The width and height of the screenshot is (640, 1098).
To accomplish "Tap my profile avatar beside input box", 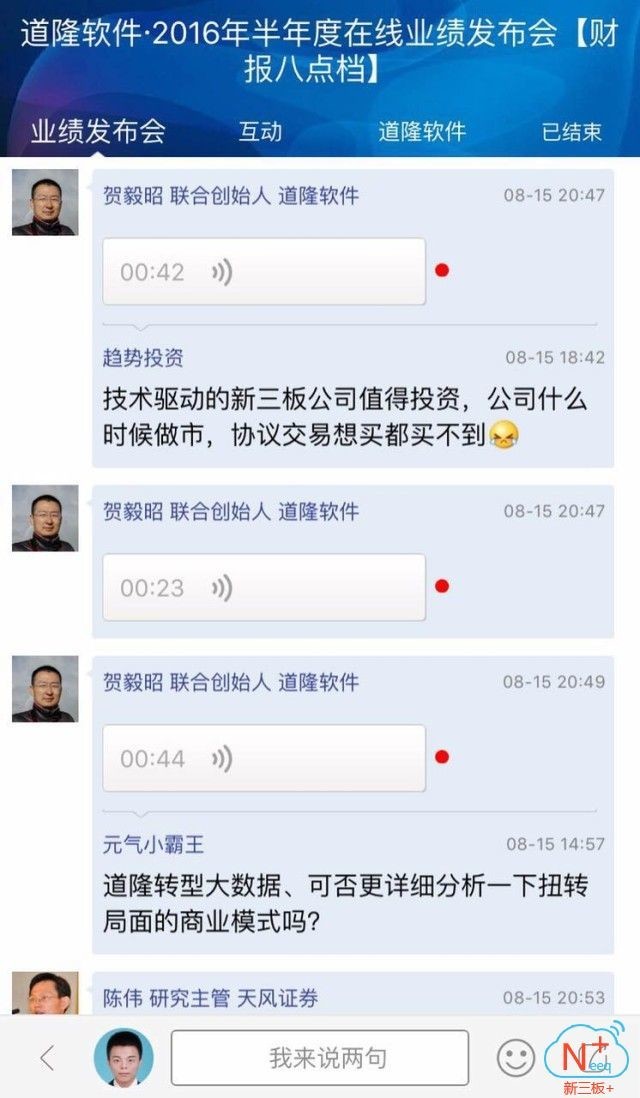I will tap(124, 1058).
